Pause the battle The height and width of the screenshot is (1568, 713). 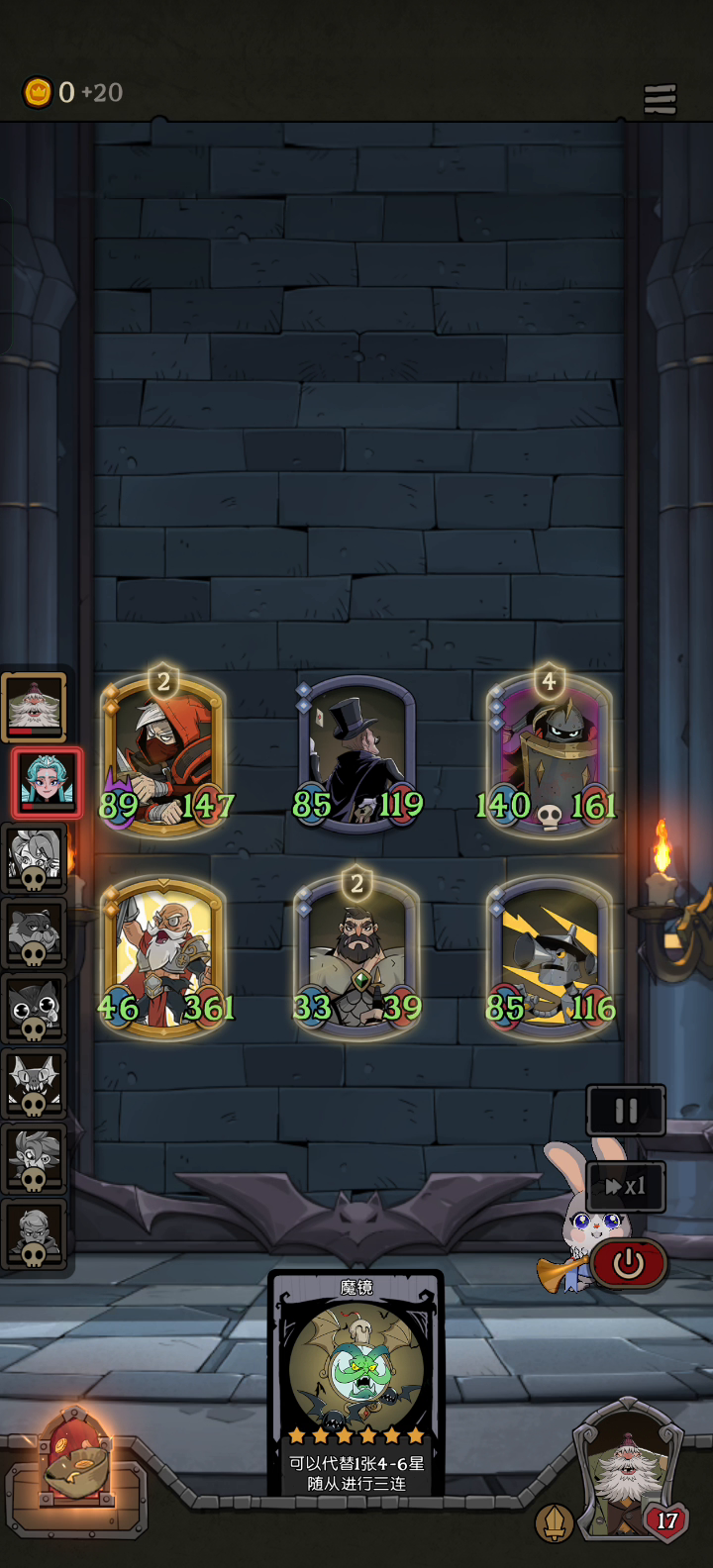[626, 1111]
